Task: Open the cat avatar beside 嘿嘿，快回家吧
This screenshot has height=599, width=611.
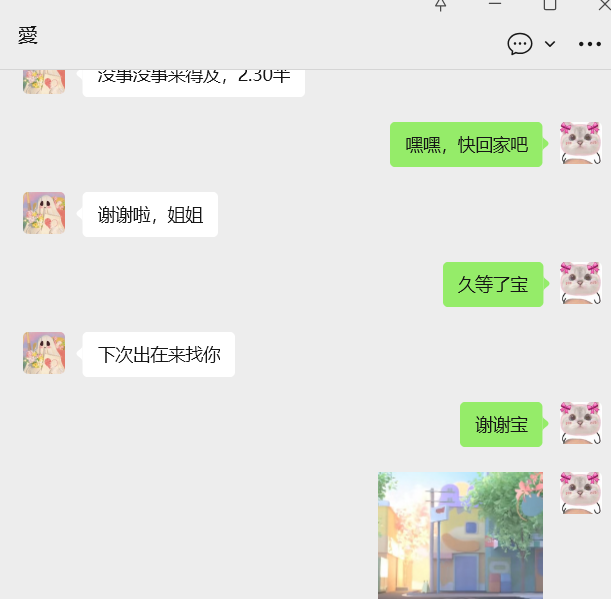Action: point(580,143)
